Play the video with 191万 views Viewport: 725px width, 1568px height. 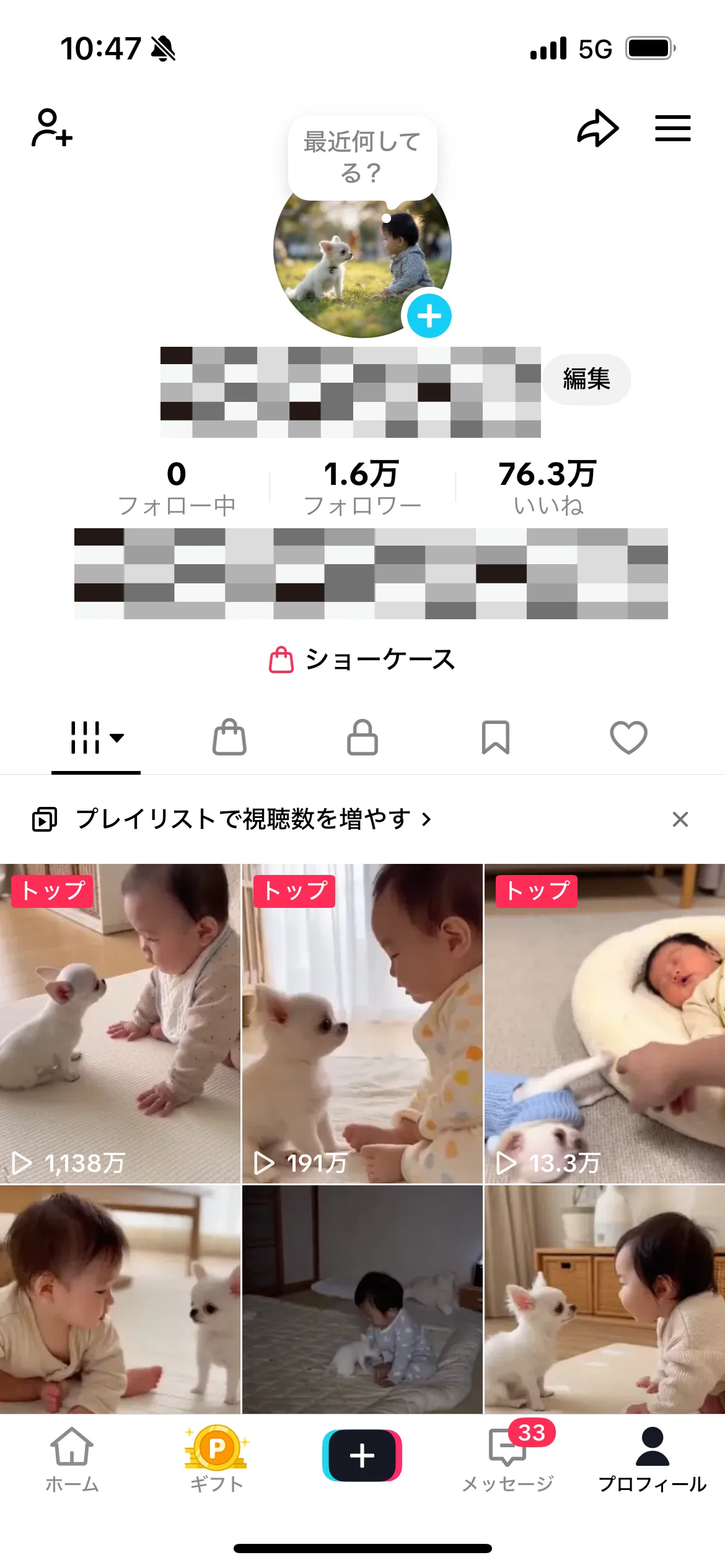click(362, 1023)
